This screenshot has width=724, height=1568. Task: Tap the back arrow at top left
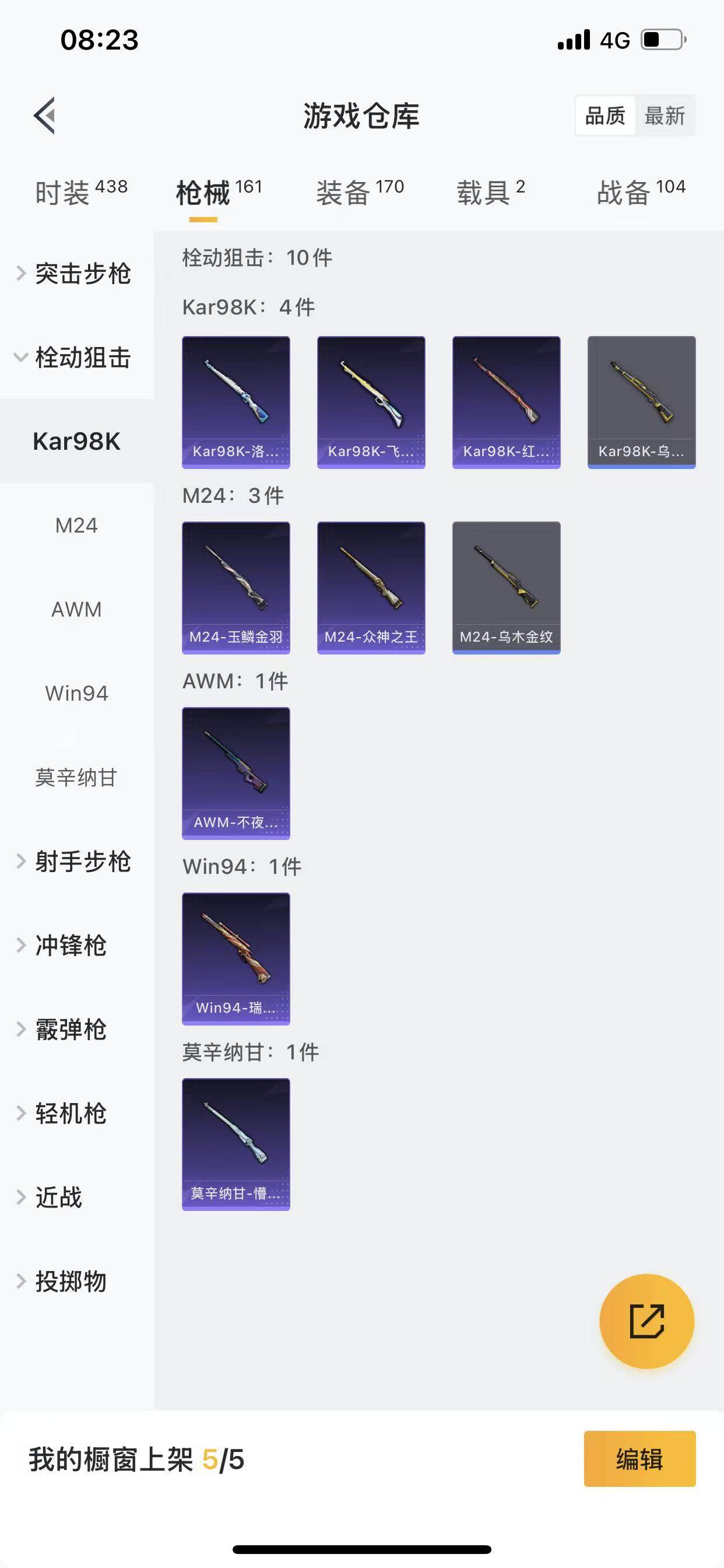(x=44, y=116)
